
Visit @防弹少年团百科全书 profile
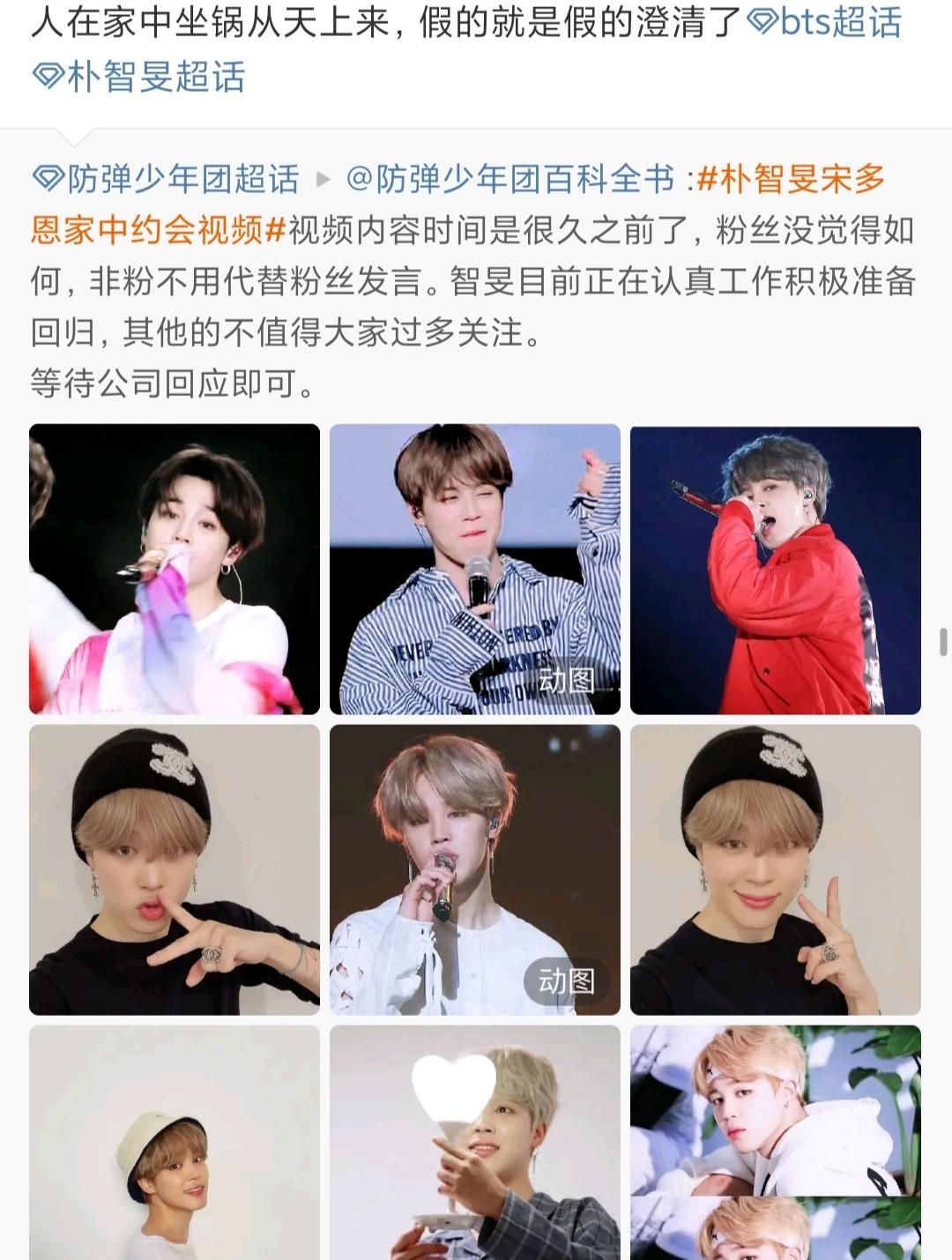511,179
